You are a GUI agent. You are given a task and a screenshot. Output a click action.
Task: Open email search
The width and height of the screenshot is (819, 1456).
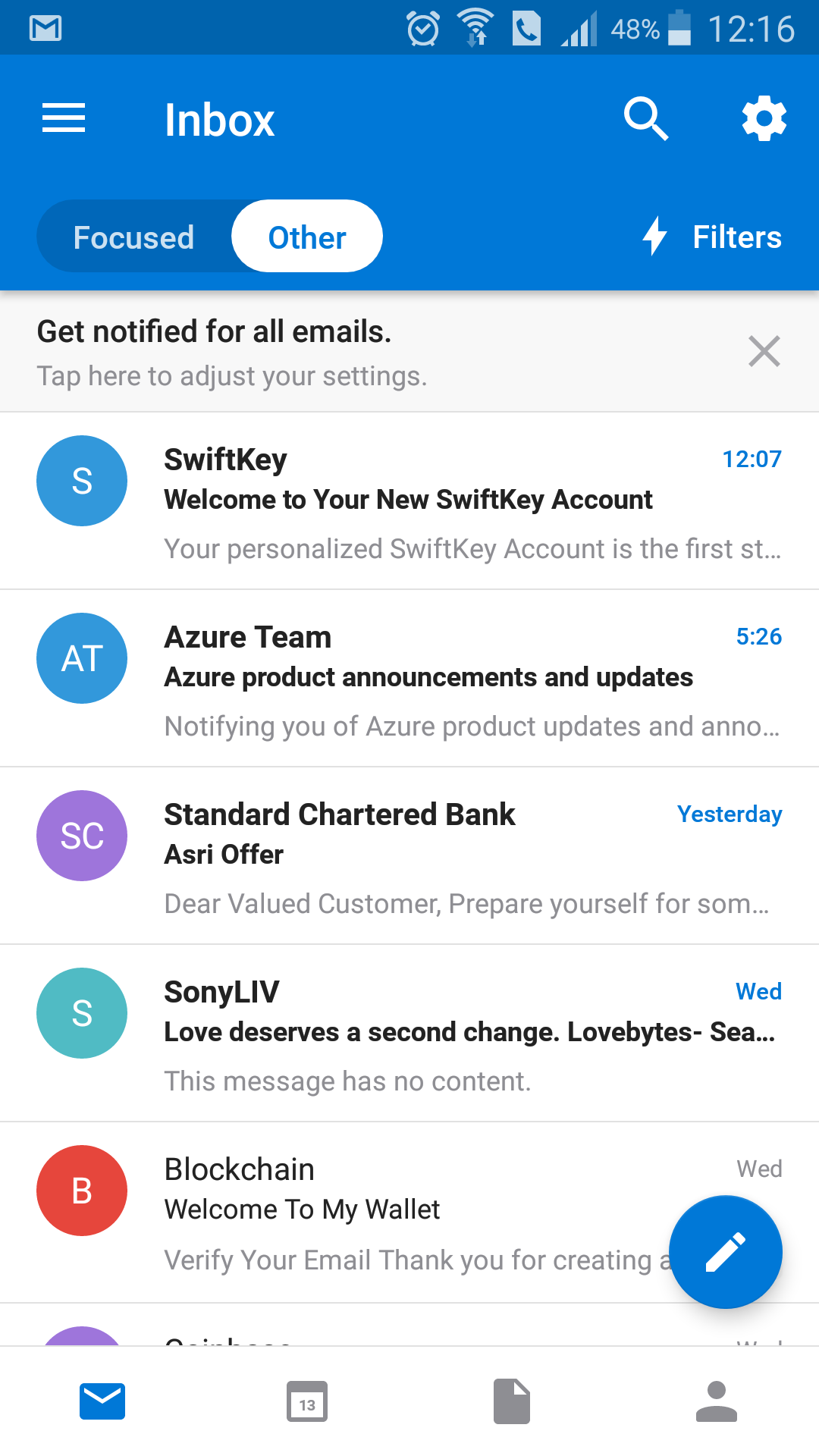pos(645,118)
